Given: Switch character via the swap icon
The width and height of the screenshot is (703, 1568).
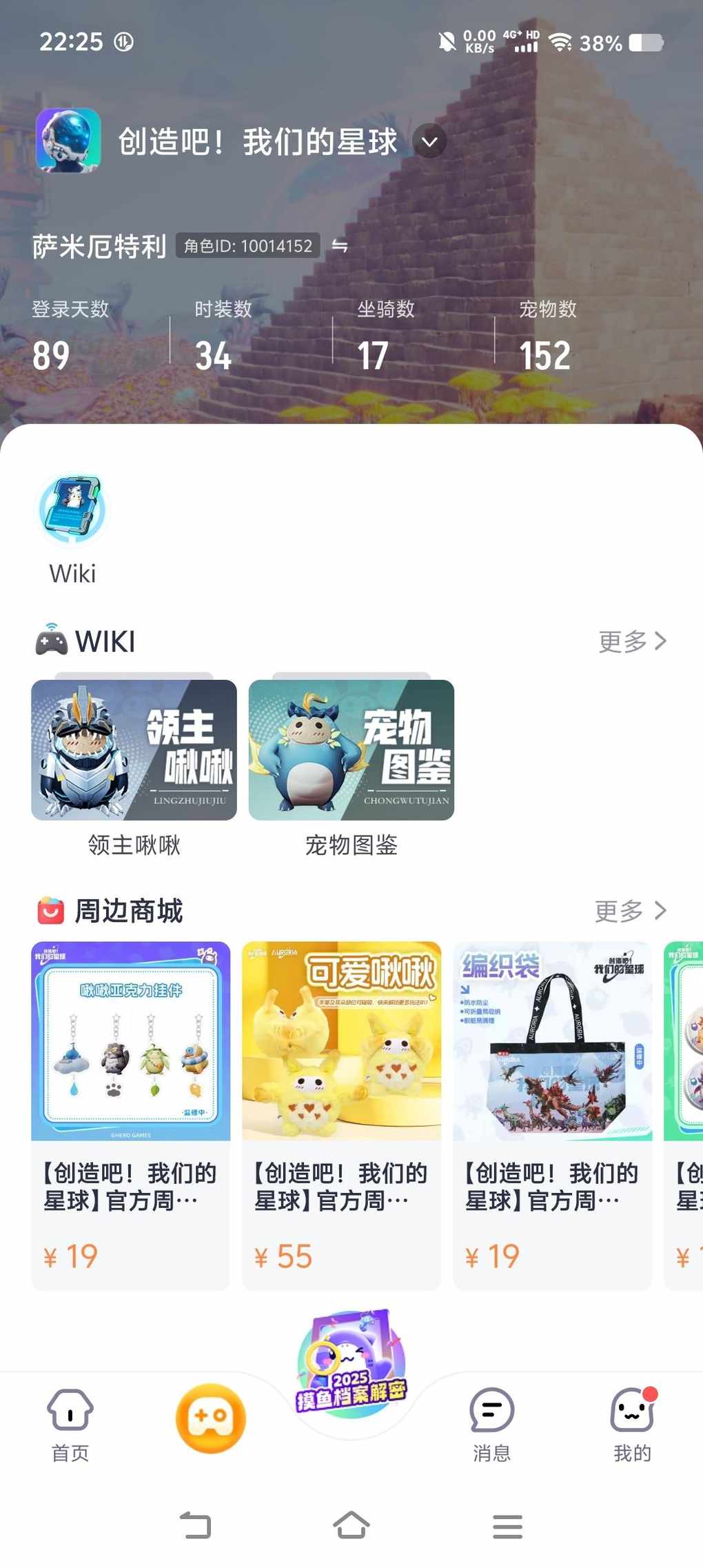Looking at the screenshot, I should [340, 245].
